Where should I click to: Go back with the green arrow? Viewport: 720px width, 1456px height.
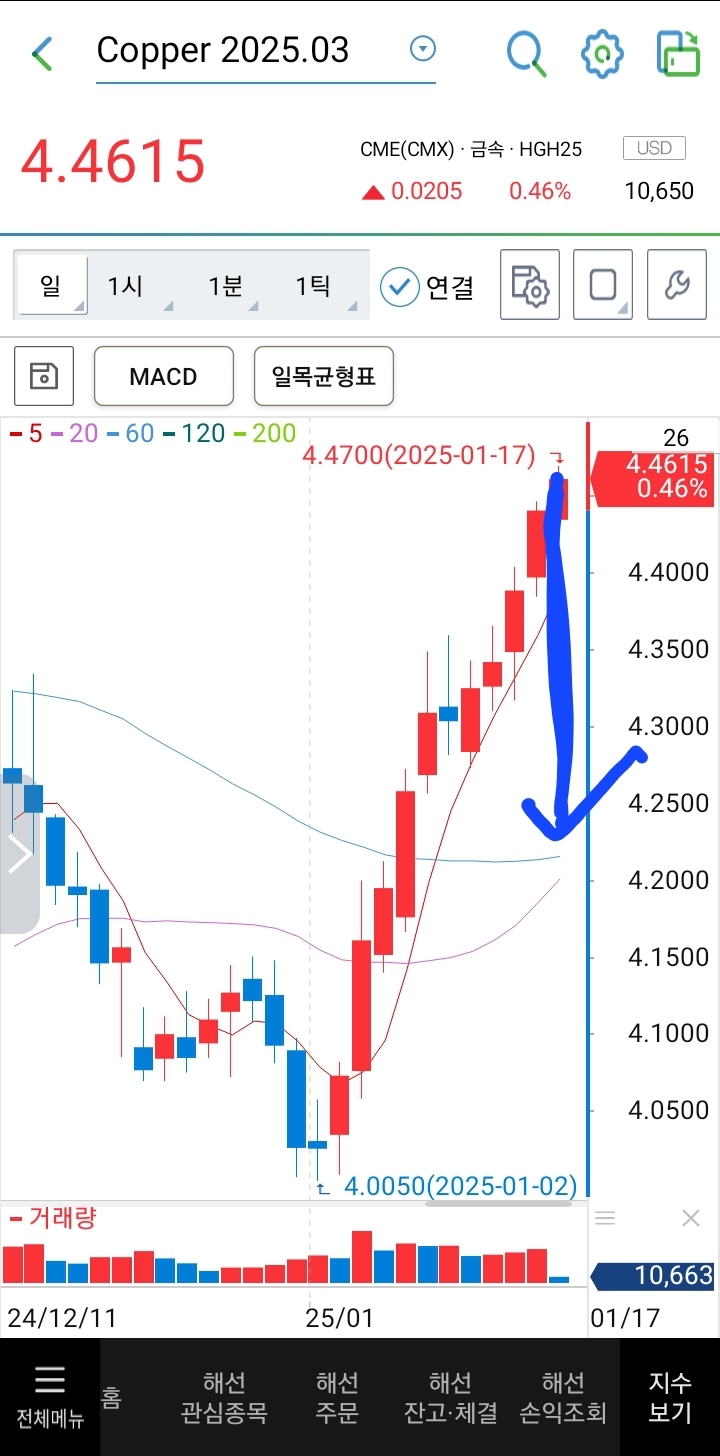tap(42, 53)
